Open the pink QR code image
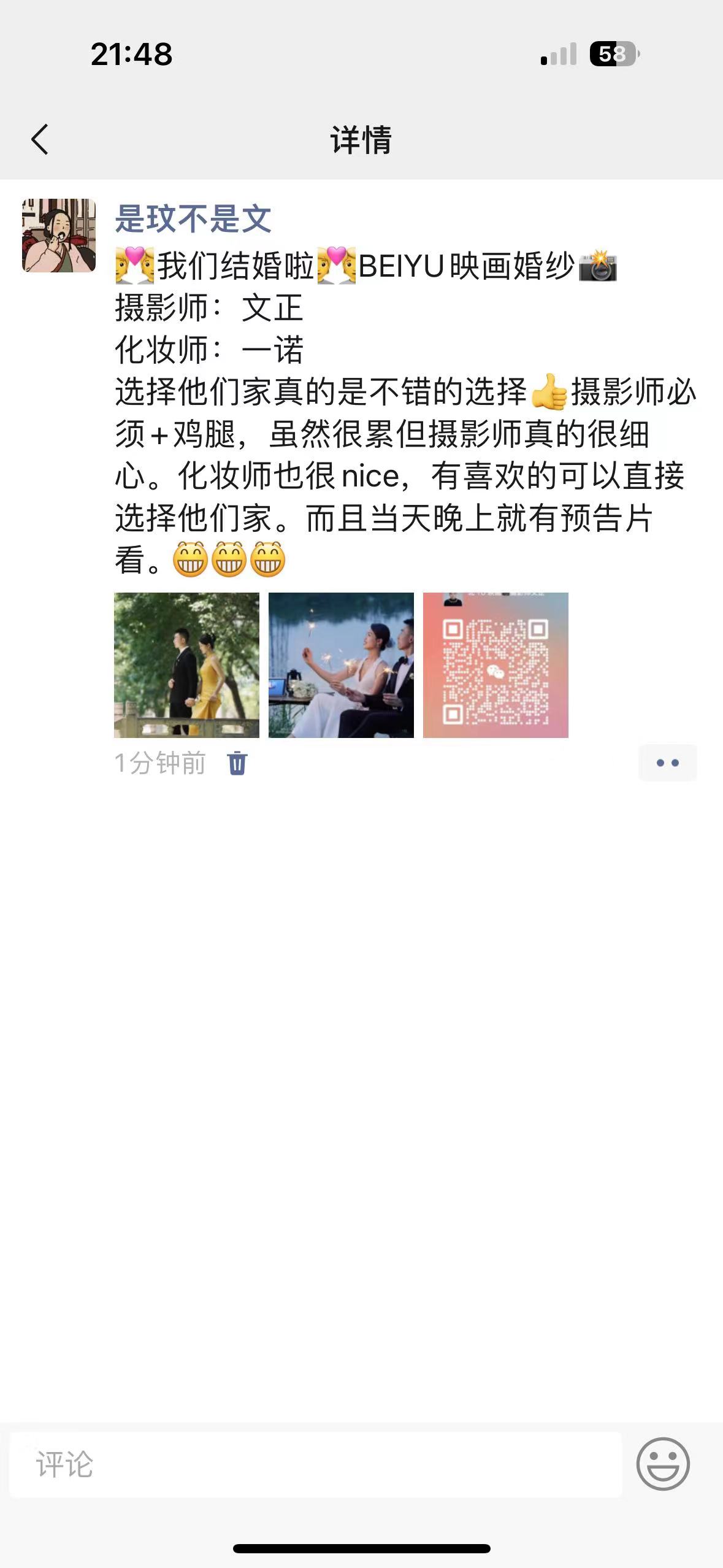Screen dimensions: 723x1568 coord(495,665)
